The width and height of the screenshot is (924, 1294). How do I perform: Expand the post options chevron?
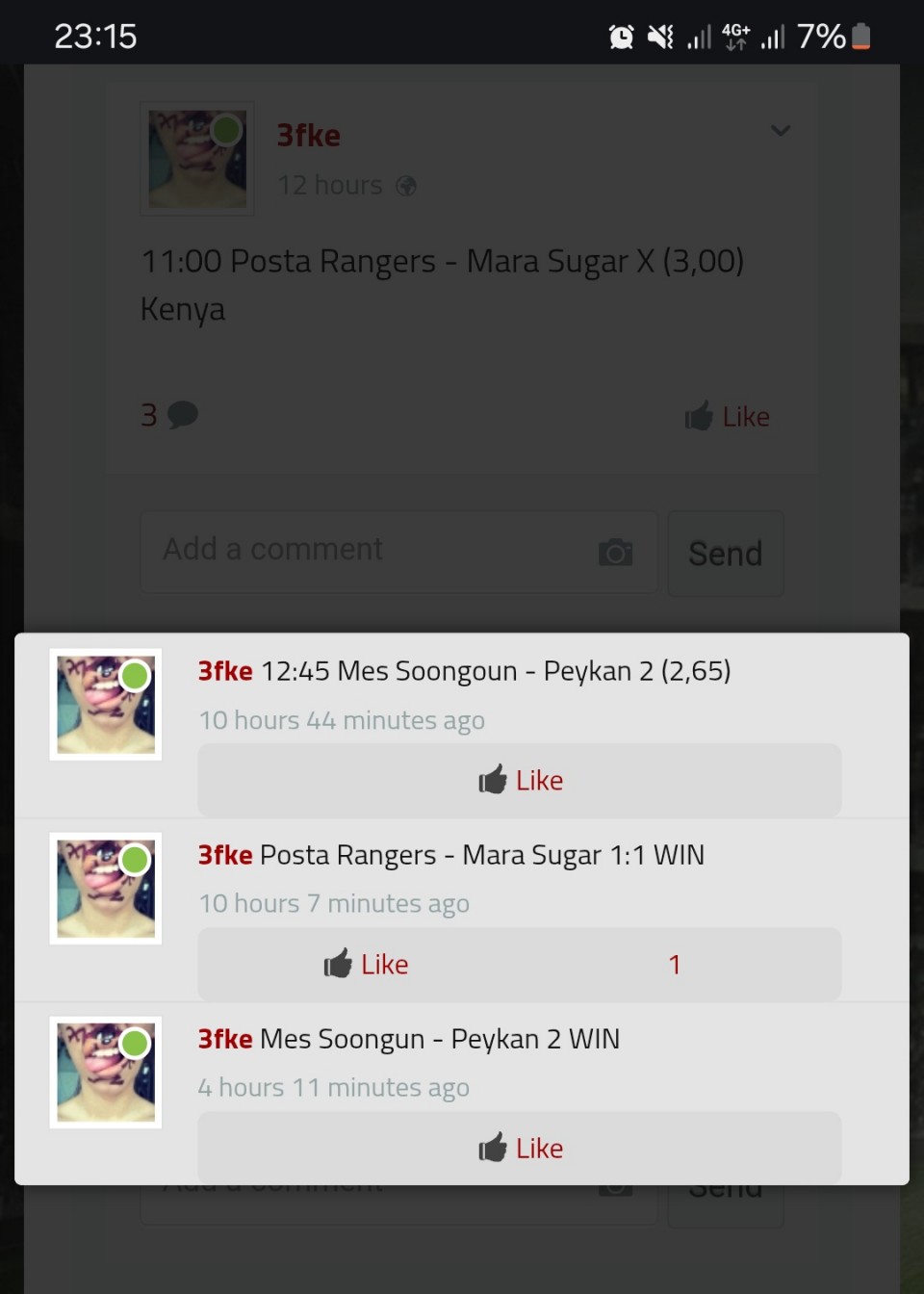point(781,131)
